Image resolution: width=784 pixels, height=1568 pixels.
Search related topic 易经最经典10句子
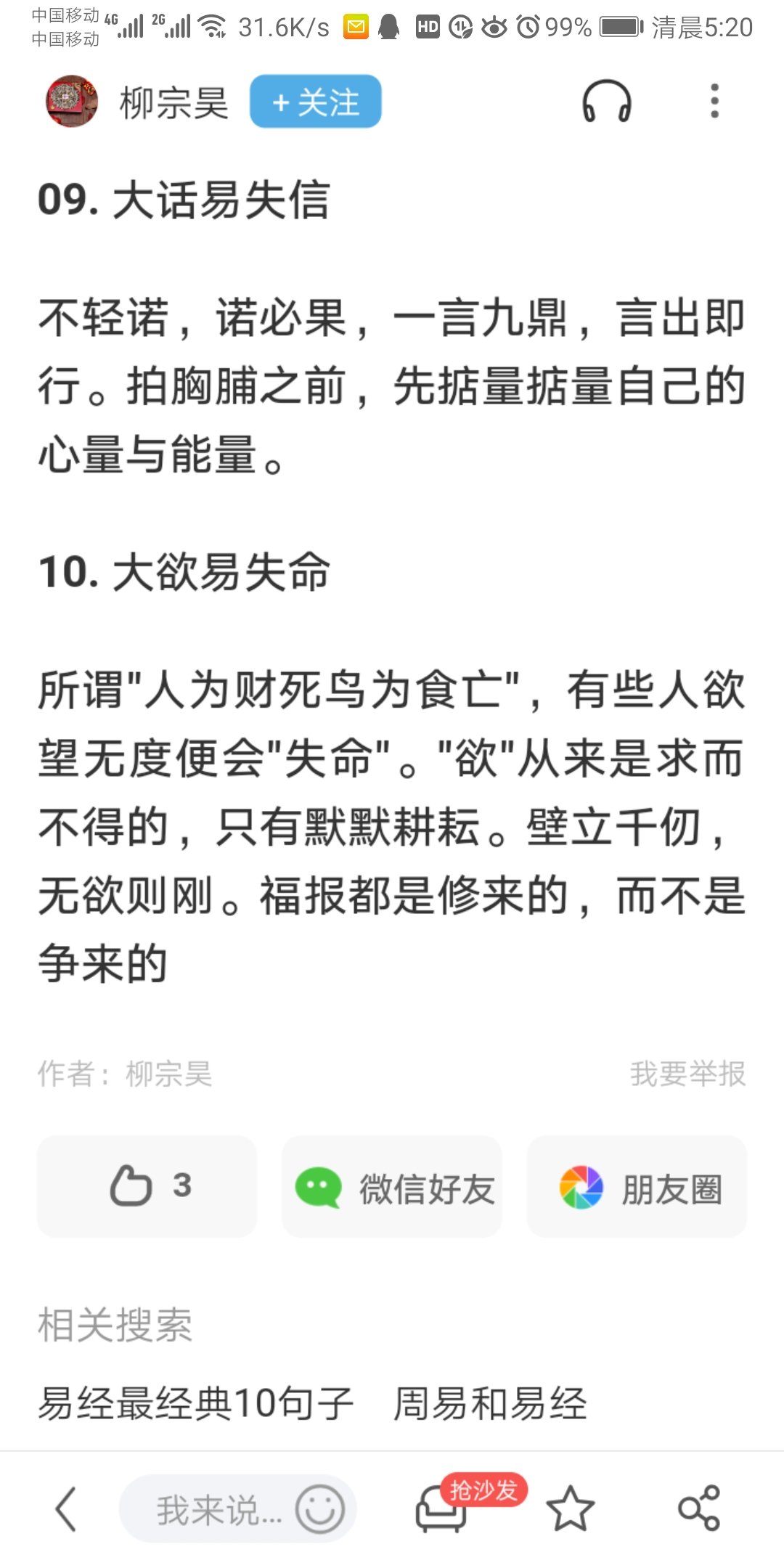click(196, 1402)
